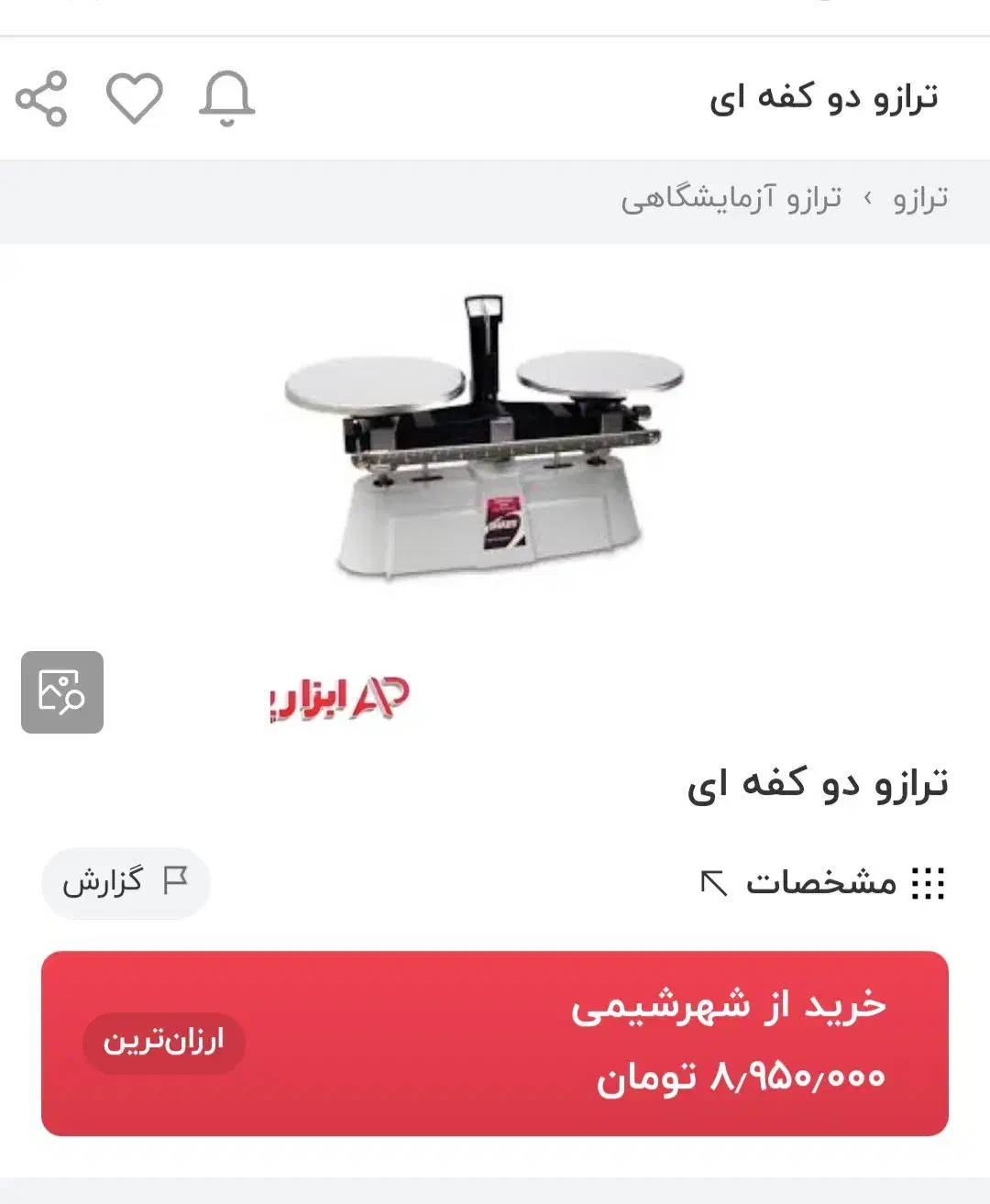This screenshot has height=1204, width=990.
Task: Open the ترازو breadcrumb category
Action: pyautogui.click(x=919, y=198)
